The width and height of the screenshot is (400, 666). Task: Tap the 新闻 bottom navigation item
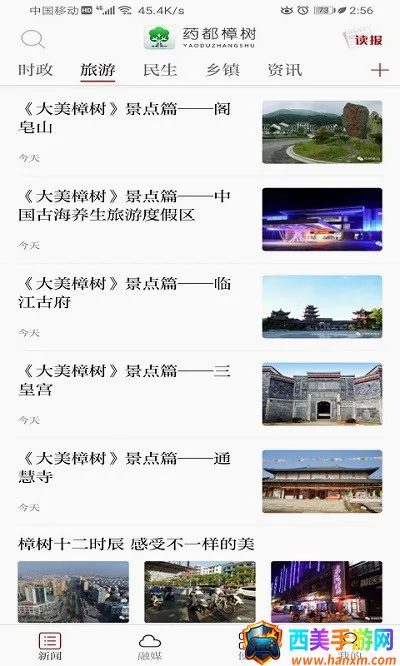[x=50, y=645]
